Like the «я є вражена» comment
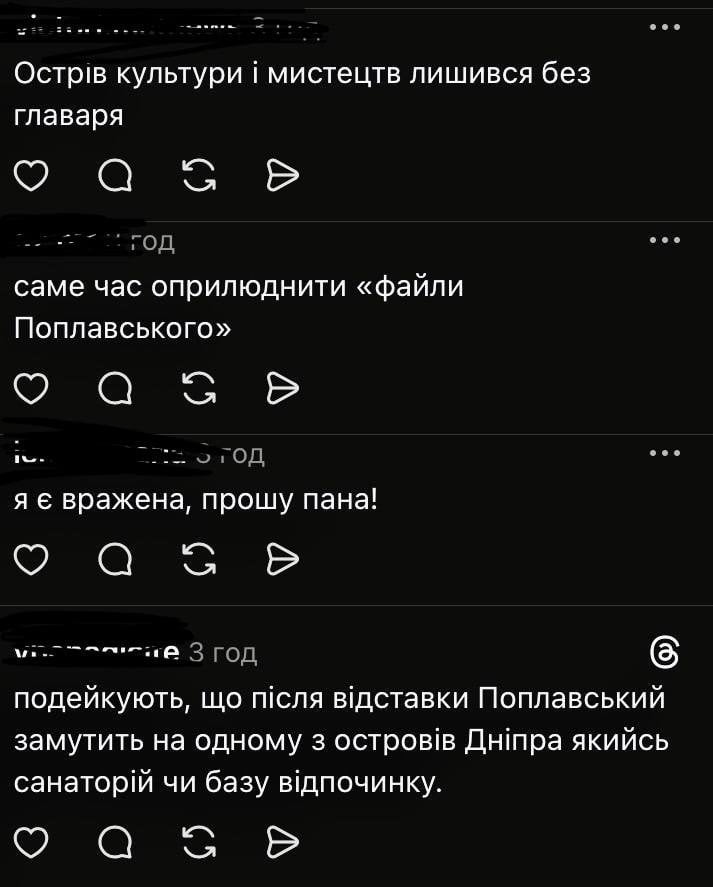Viewport: 713px width, 887px height. pyautogui.click(x=33, y=557)
